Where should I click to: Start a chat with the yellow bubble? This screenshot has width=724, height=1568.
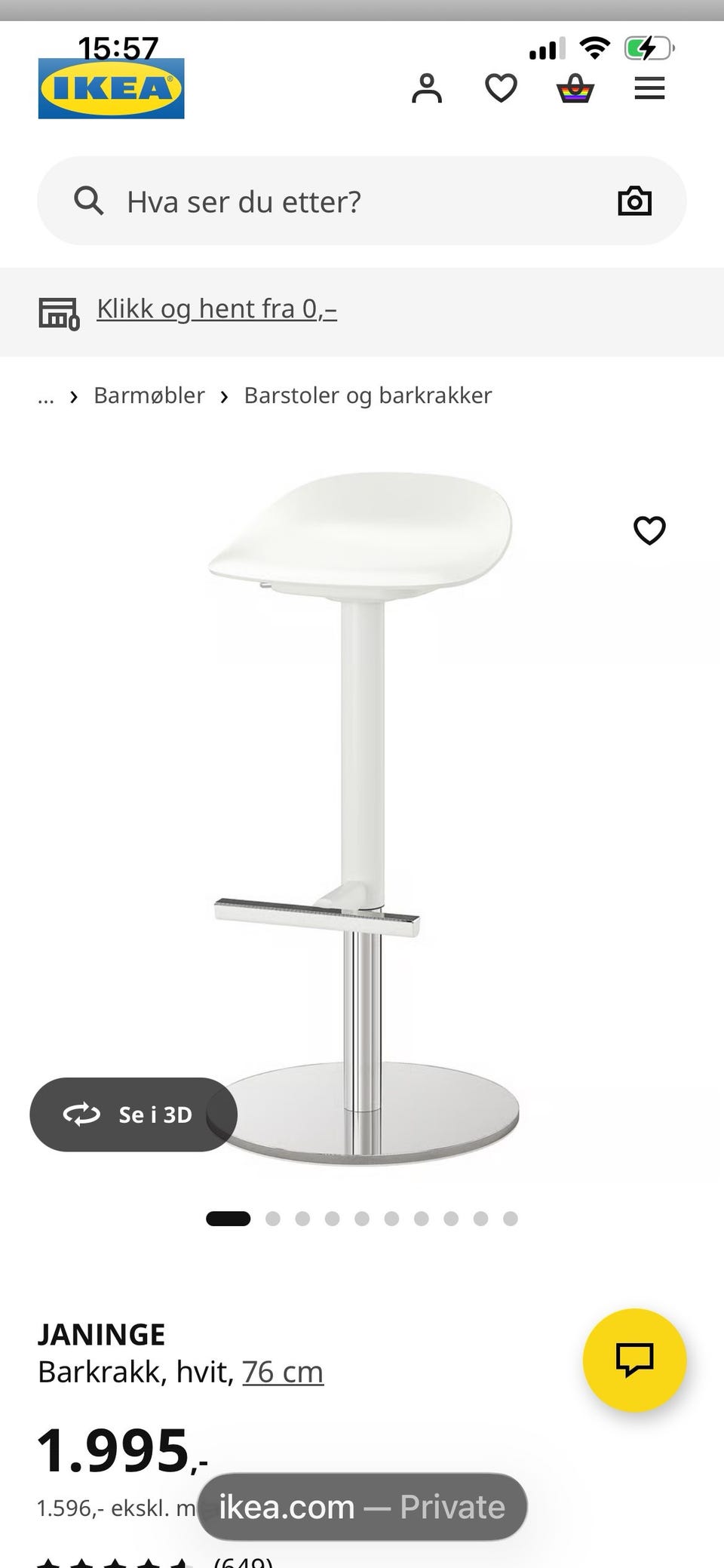tap(635, 1360)
